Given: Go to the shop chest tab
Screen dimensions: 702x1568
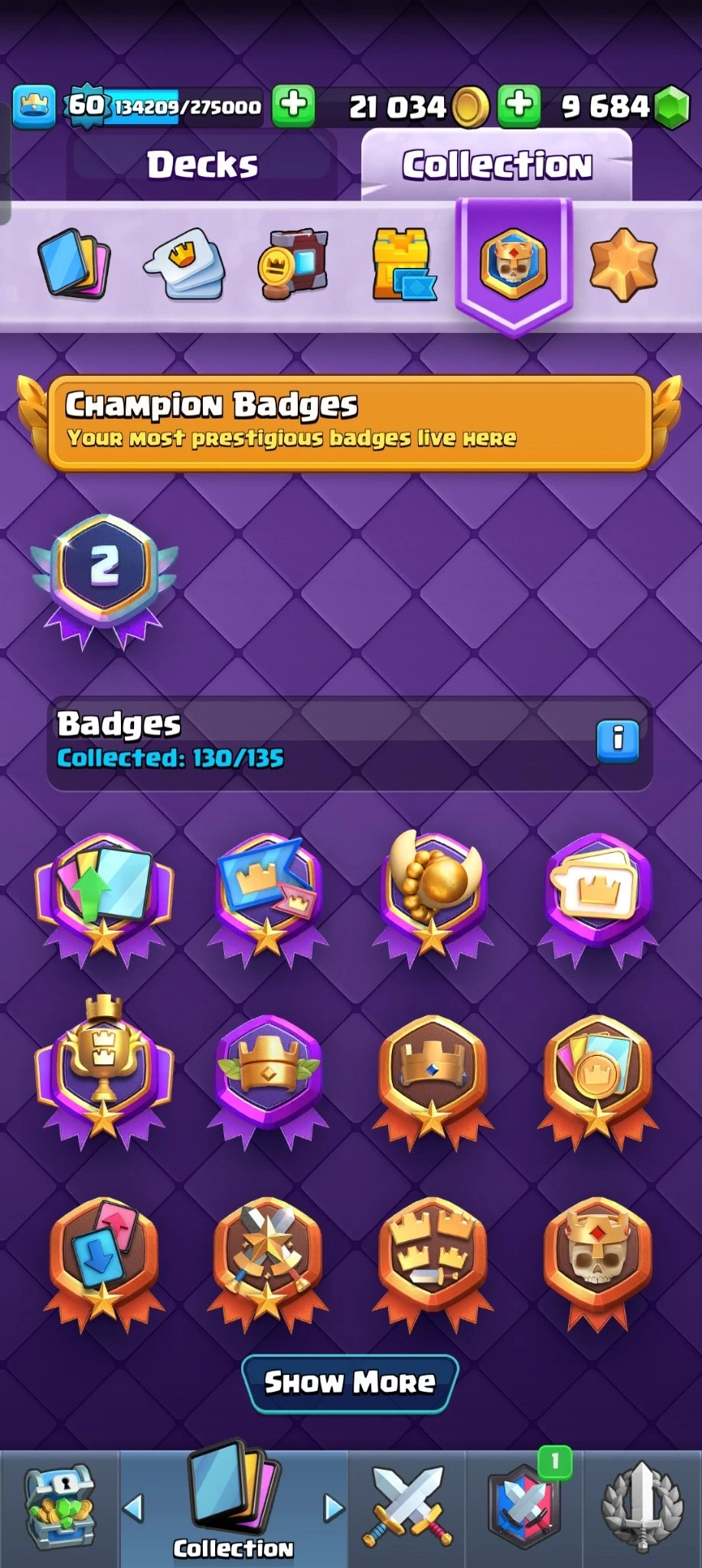Looking at the screenshot, I should click(59, 1508).
